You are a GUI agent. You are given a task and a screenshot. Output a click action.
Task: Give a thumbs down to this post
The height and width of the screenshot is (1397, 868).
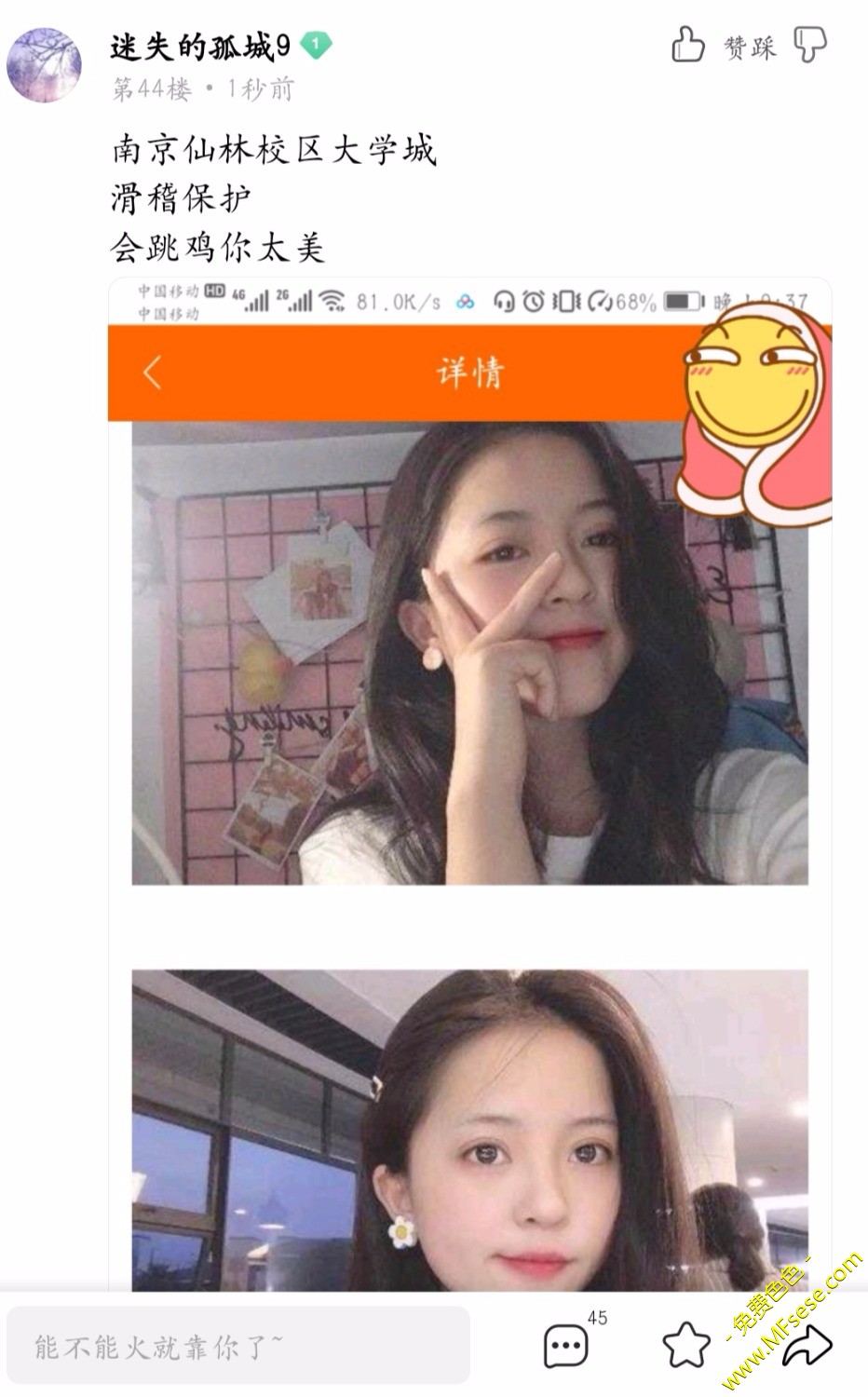pyautogui.click(x=809, y=45)
